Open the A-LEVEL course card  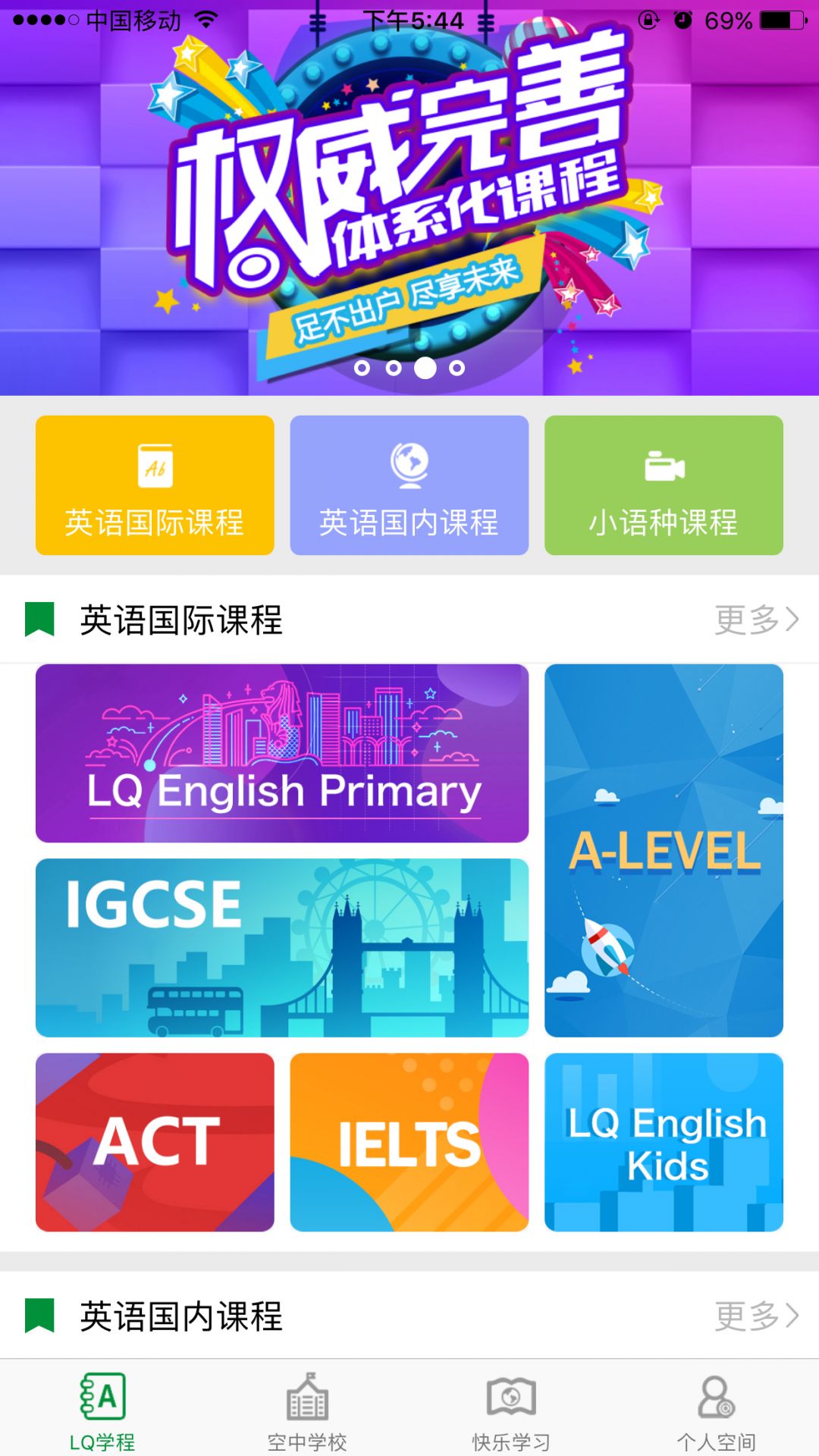[x=664, y=849]
